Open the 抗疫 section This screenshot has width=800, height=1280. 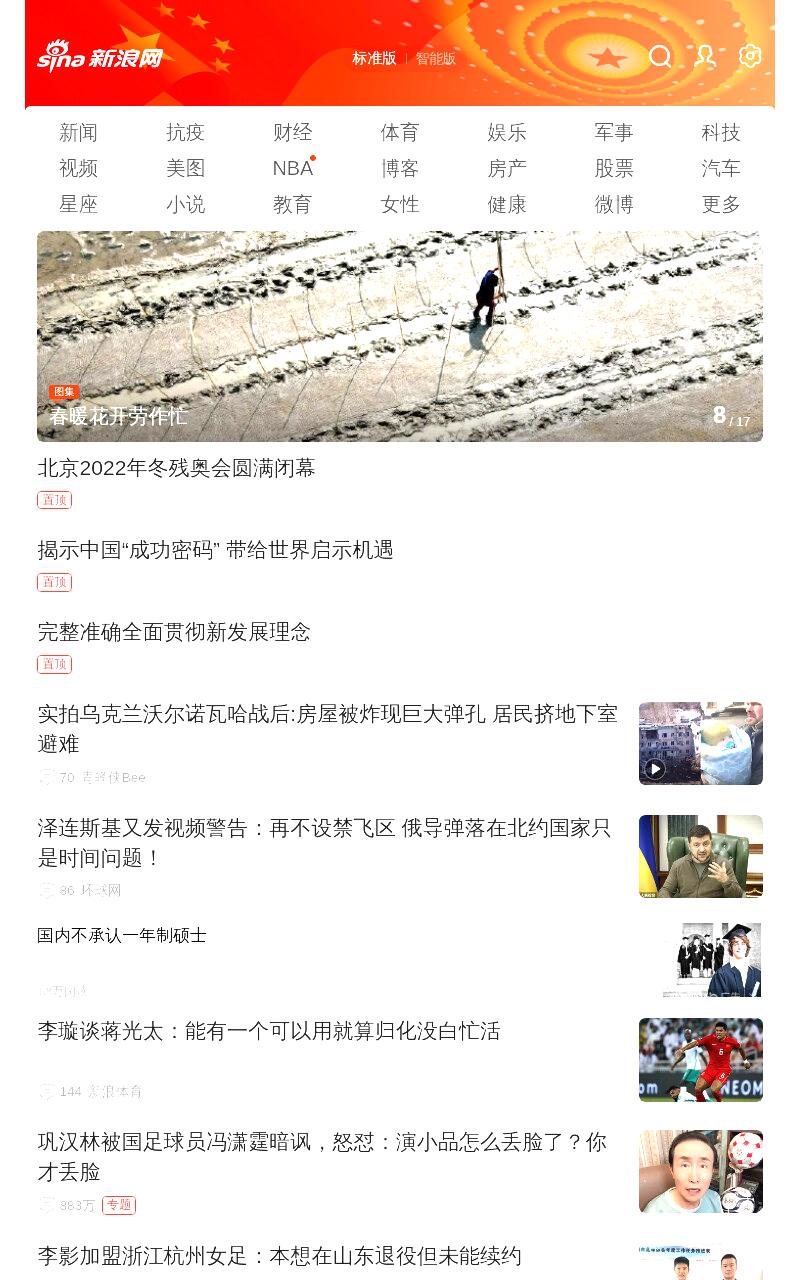pos(185,132)
